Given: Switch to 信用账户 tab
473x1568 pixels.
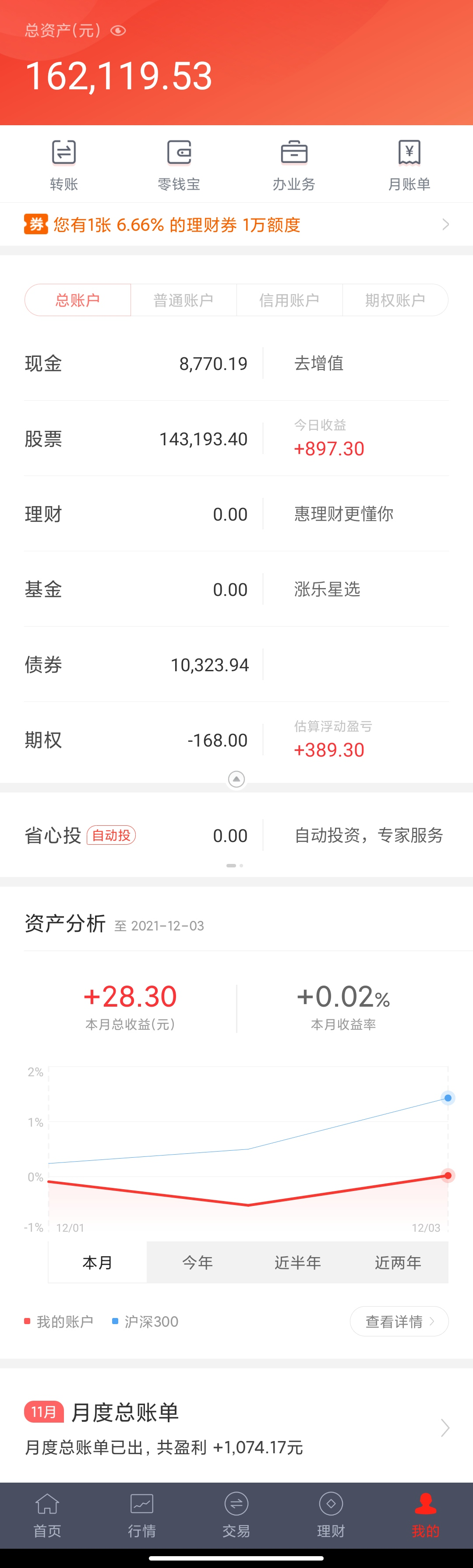Looking at the screenshot, I should pyautogui.click(x=289, y=300).
